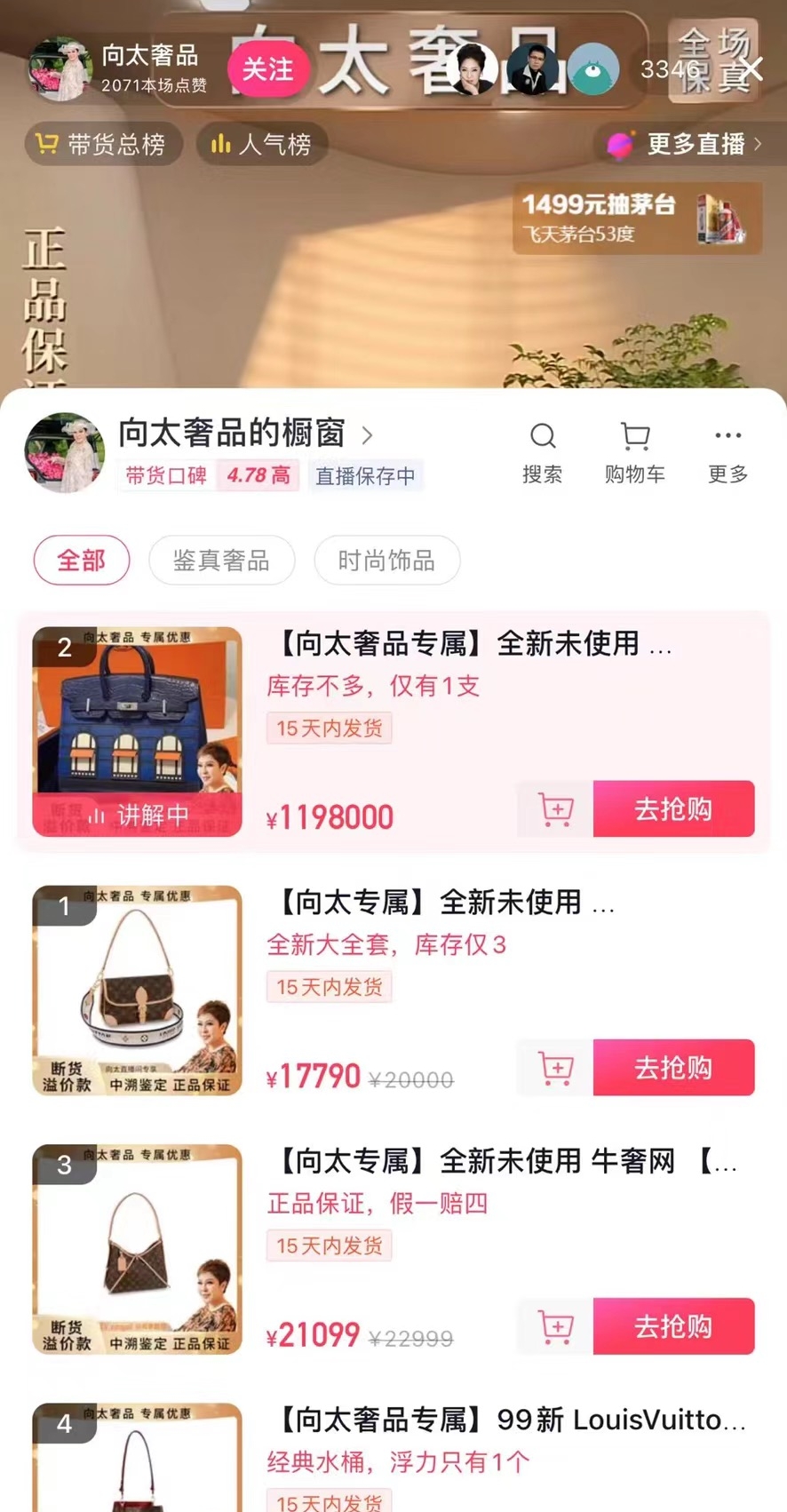Add the ¥17790 bag to cart
Image resolution: width=787 pixels, height=1512 pixels.
coord(556,1068)
